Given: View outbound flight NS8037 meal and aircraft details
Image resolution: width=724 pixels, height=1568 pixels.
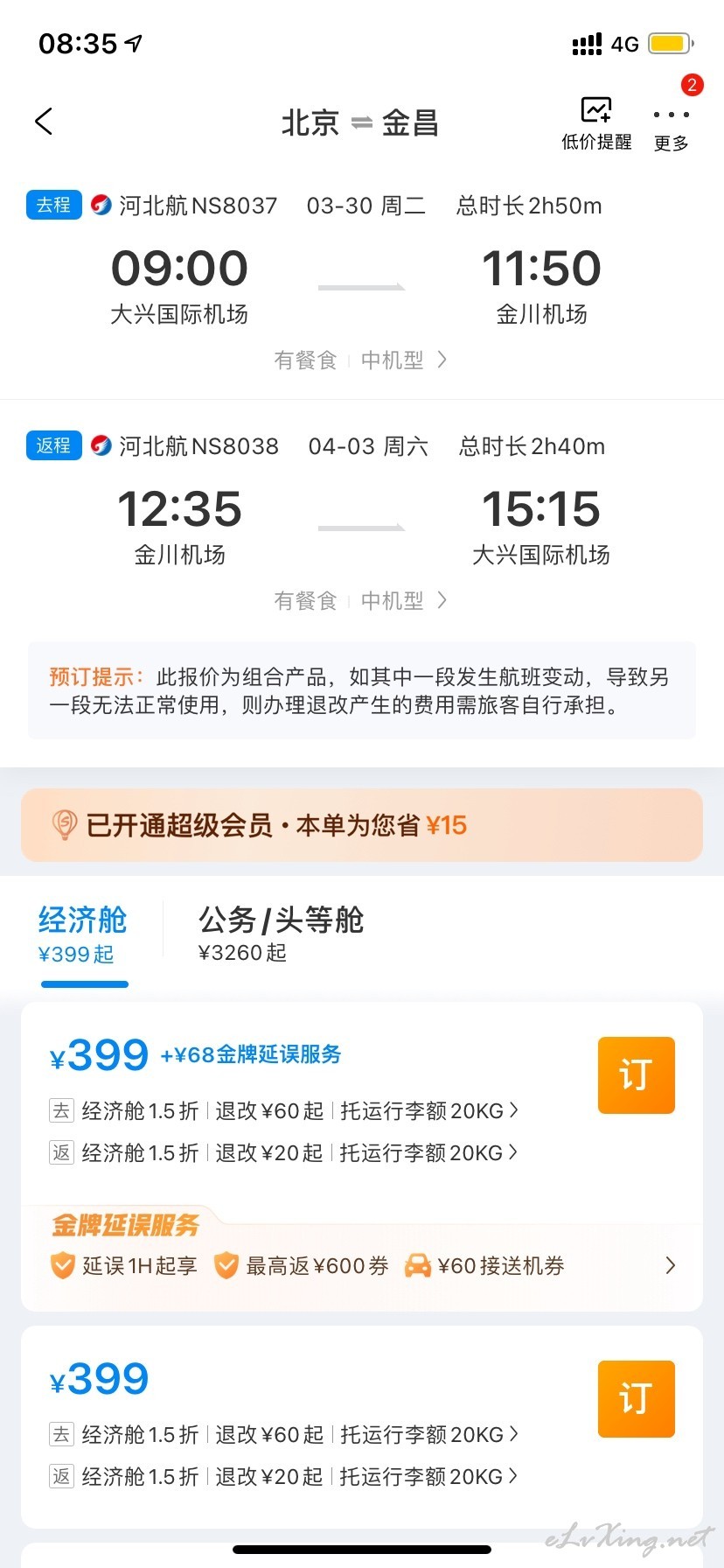Looking at the screenshot, I should 361,360.
